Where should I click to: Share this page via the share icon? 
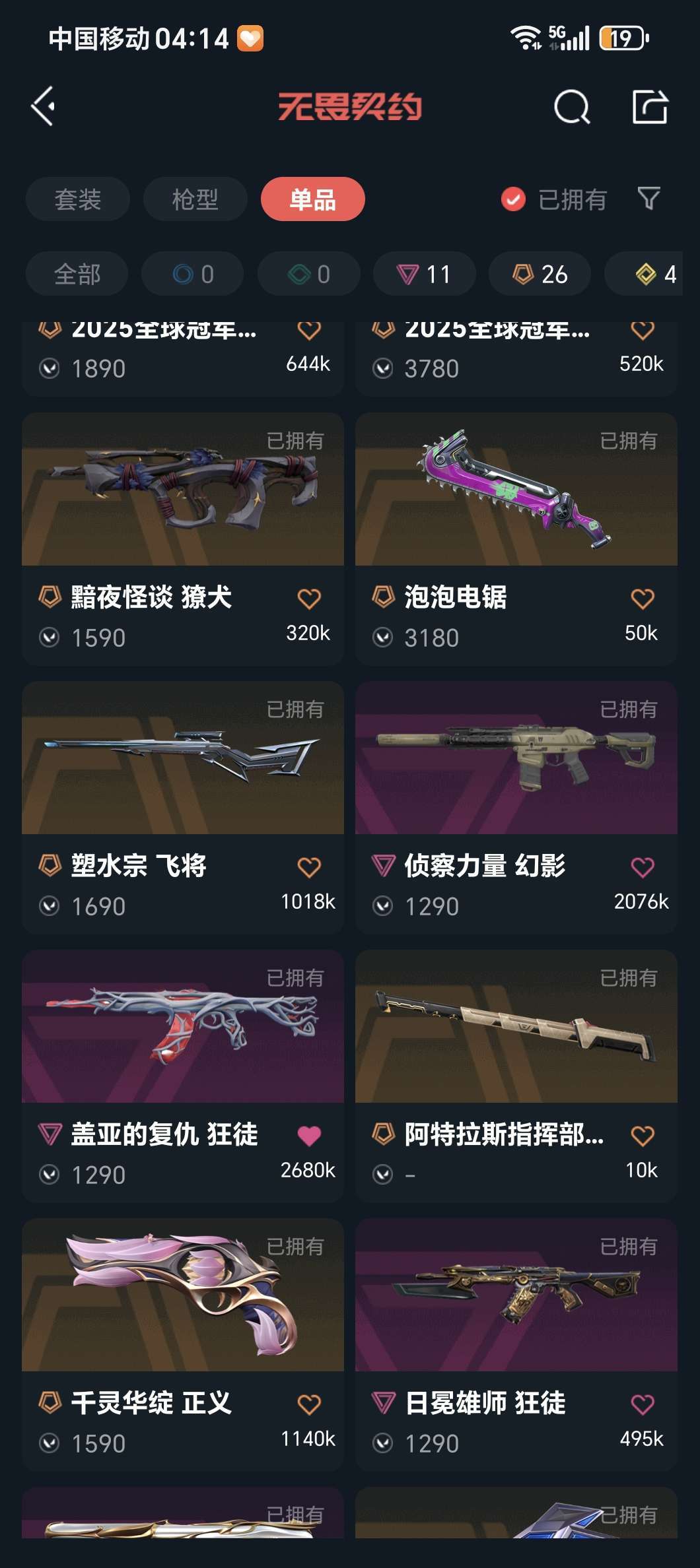(650, 107)
